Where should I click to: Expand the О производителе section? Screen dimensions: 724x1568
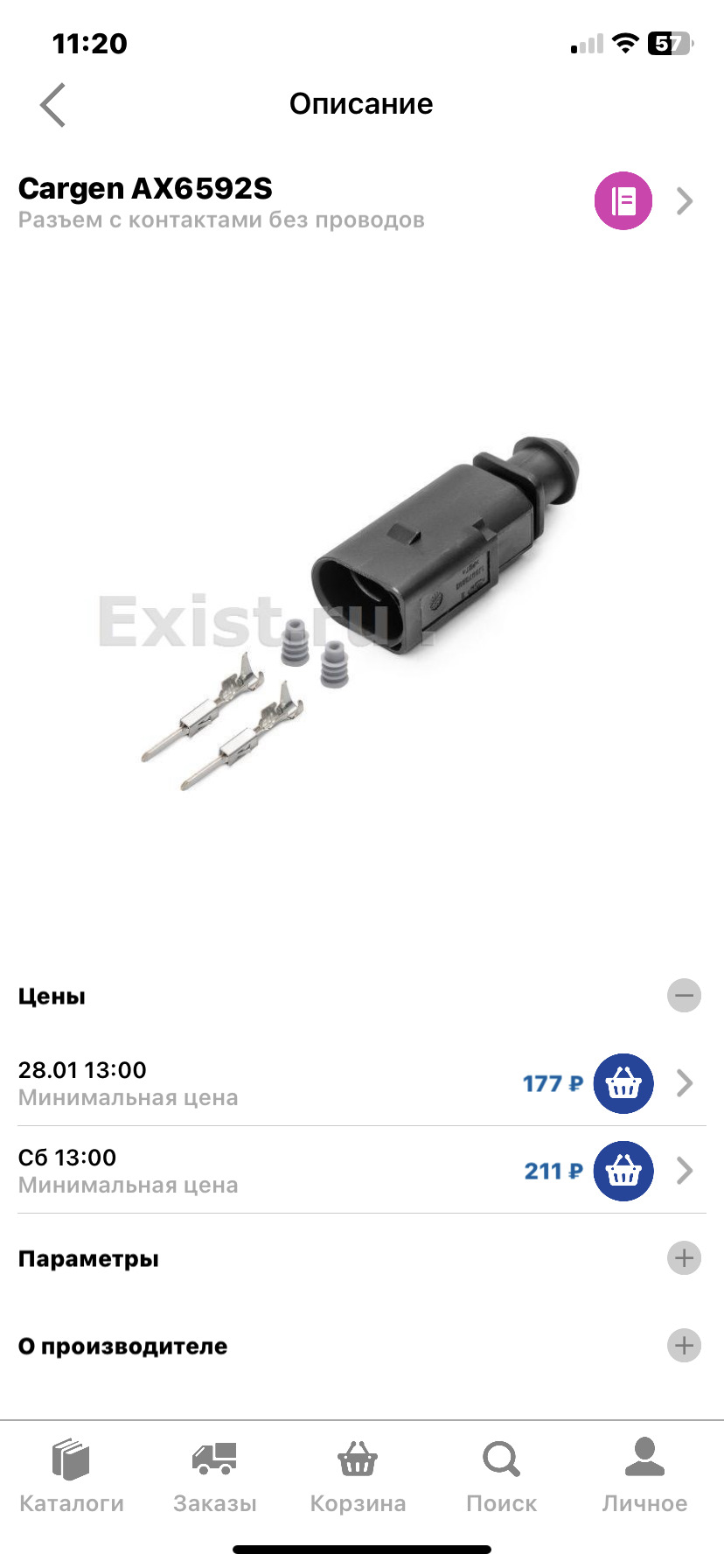click(684, 1346)
